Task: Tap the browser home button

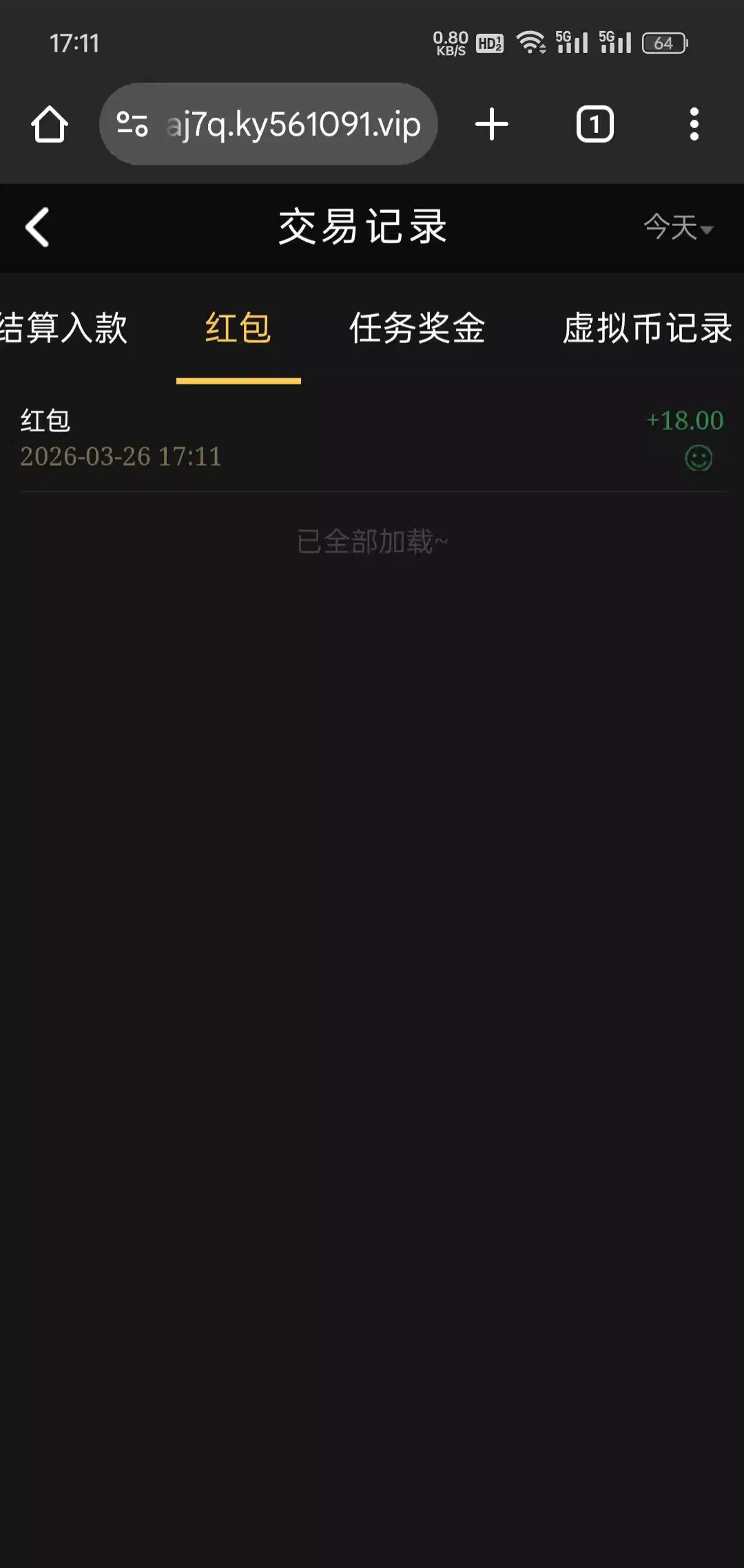Action: (x=50, y=125)
